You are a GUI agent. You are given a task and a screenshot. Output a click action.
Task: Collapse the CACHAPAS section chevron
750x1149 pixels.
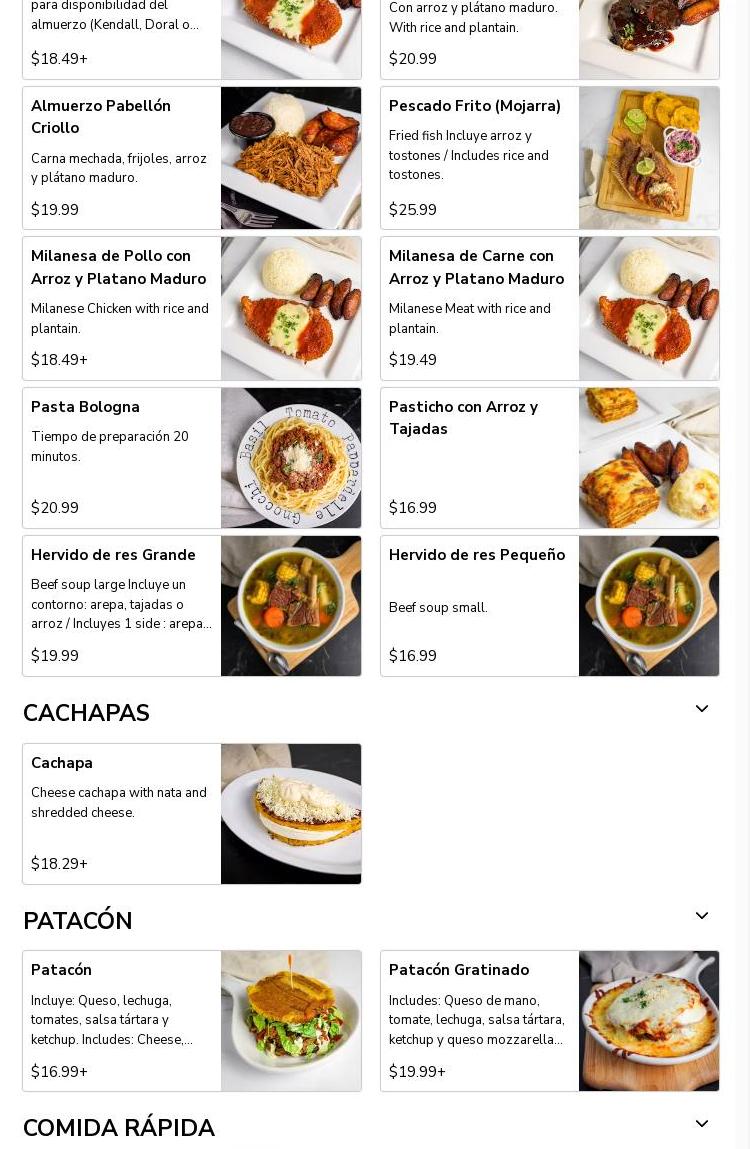(x=702, y=709)
